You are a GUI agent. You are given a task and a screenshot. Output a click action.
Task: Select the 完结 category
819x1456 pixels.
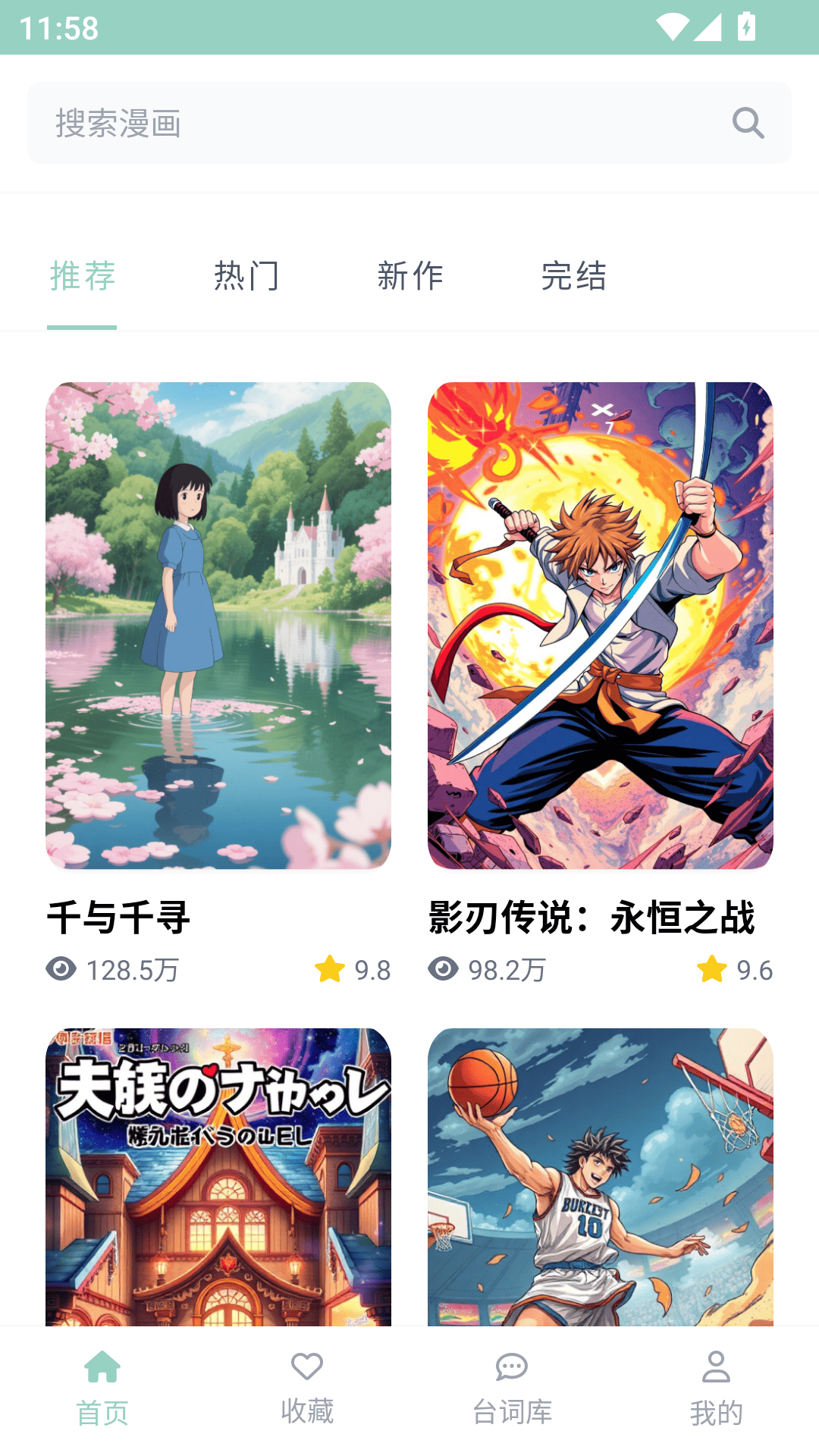coord(573,277)
